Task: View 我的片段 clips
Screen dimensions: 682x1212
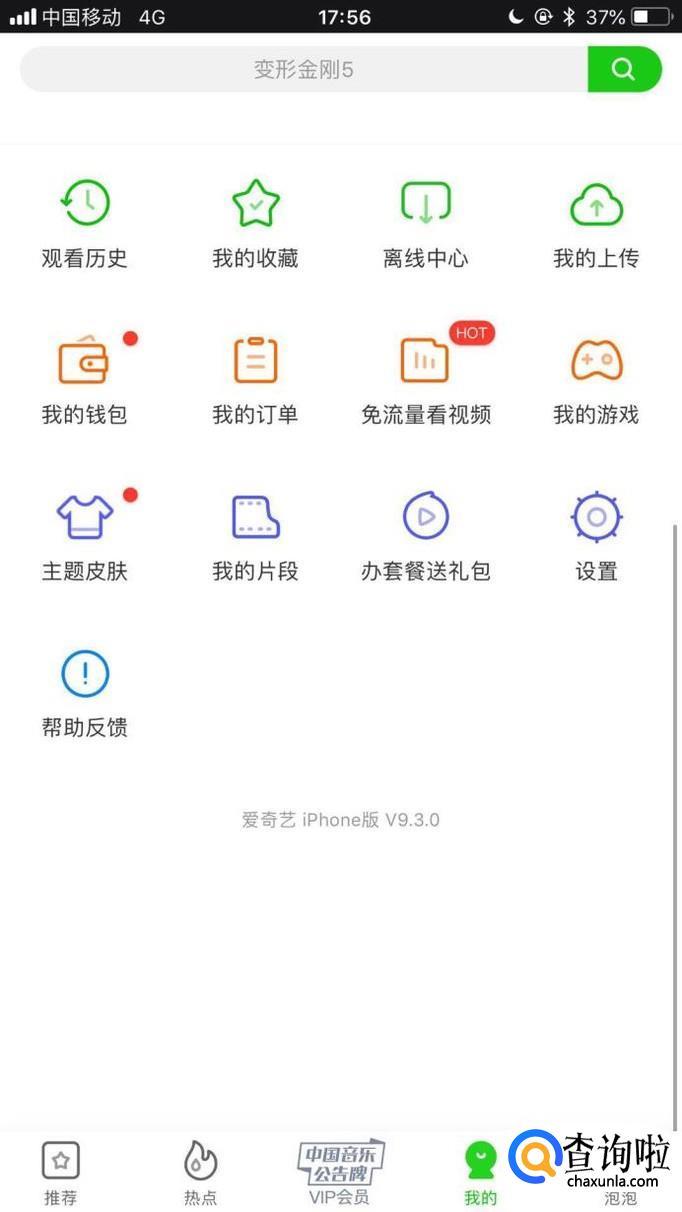Action: [255, 536]
